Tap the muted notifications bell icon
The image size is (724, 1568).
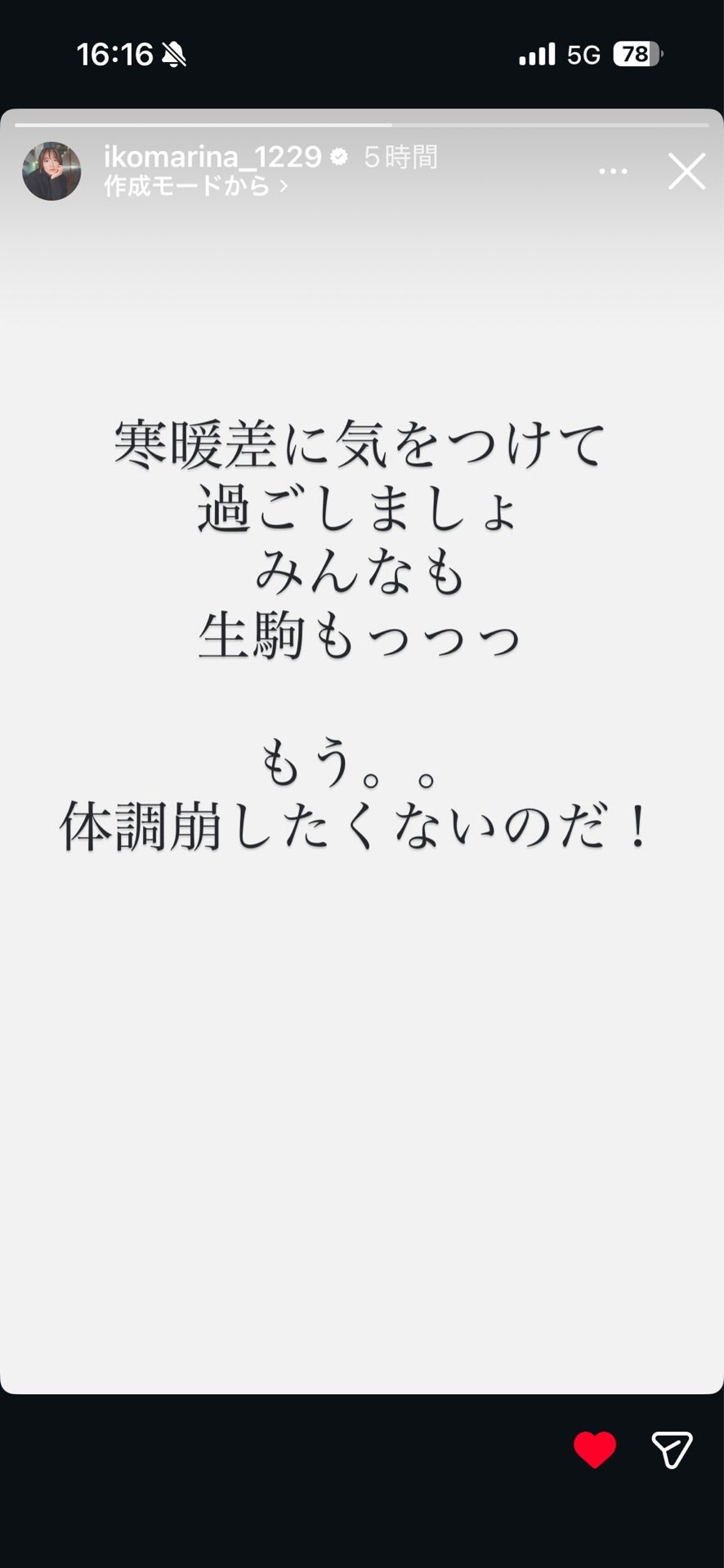tap(174, 55)
